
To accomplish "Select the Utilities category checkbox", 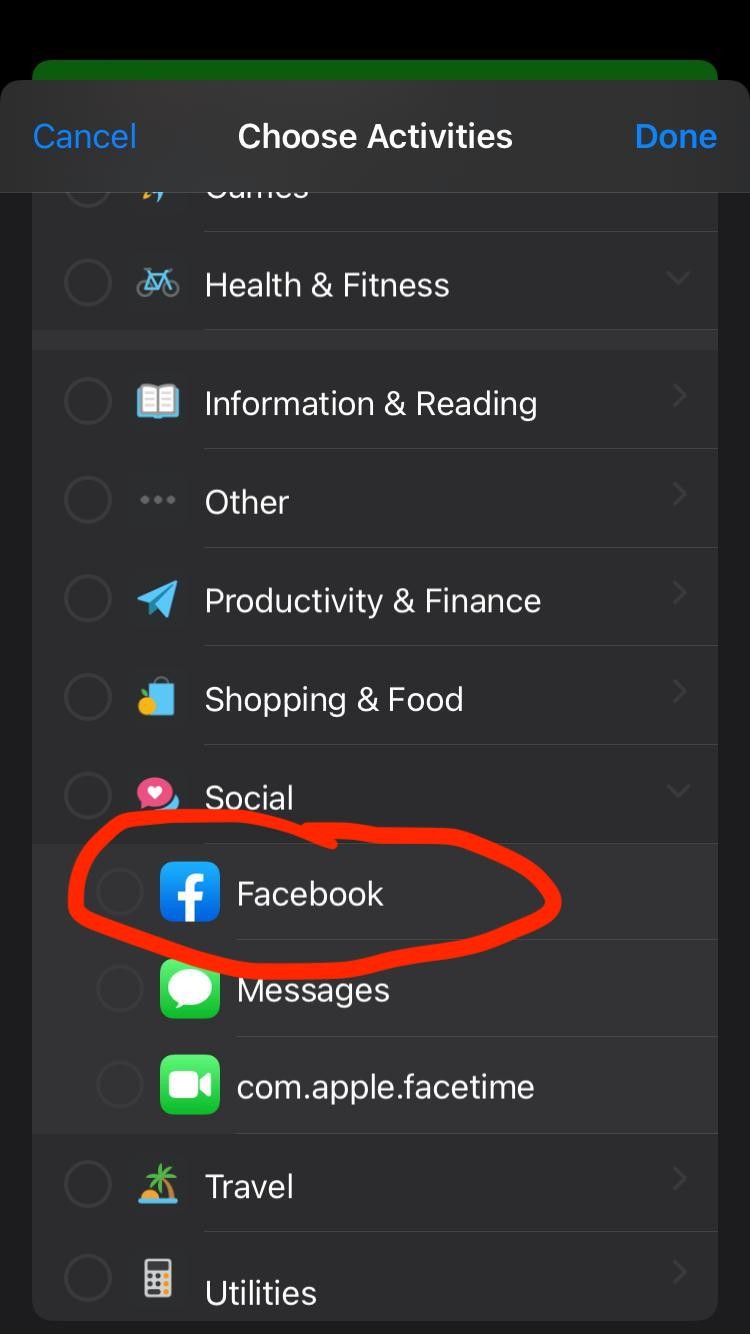I will coord(88,1279).
